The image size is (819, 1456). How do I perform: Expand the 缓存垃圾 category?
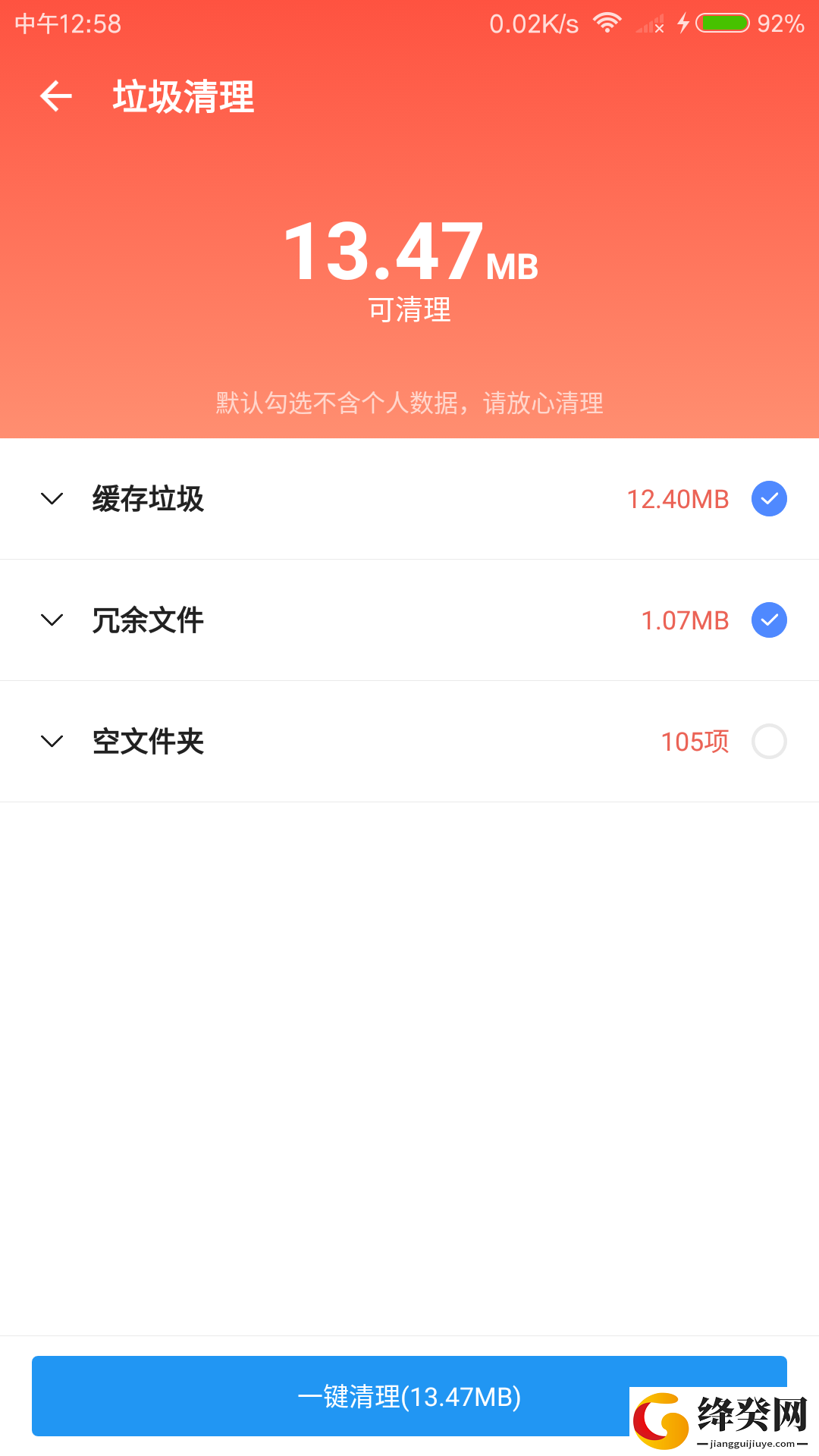52,499
